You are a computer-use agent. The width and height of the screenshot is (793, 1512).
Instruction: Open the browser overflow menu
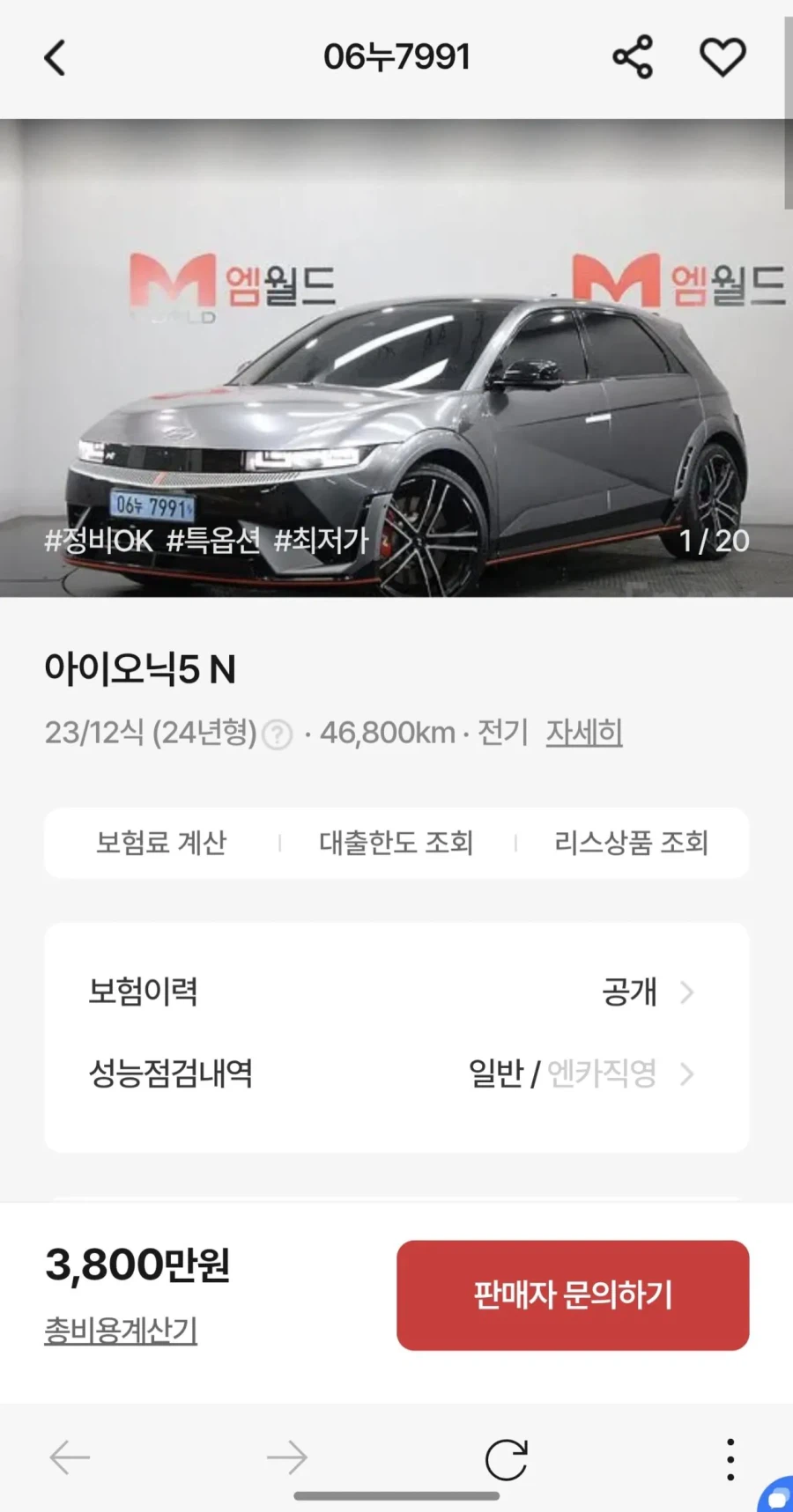(730, 1457)
